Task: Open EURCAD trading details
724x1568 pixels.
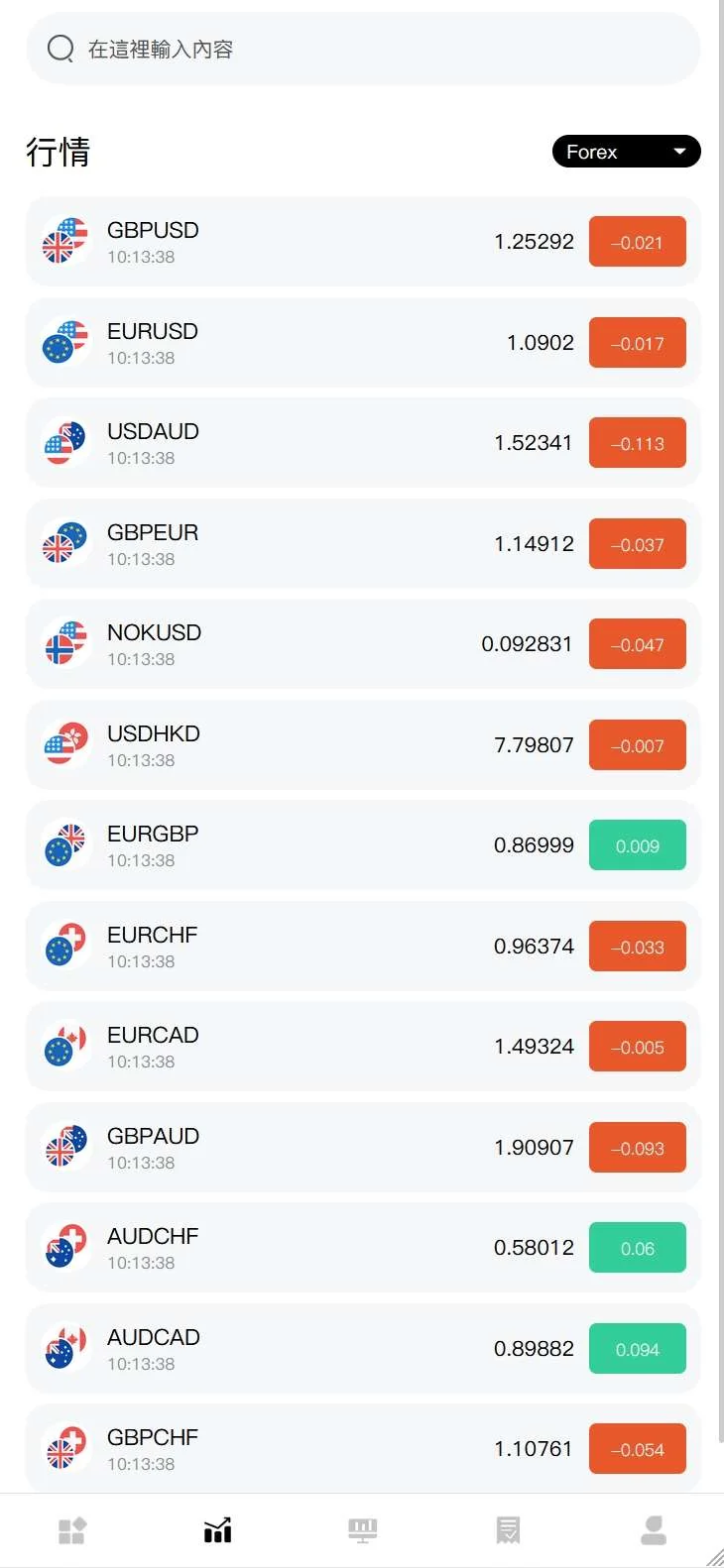Action: tap(363, 1047)
